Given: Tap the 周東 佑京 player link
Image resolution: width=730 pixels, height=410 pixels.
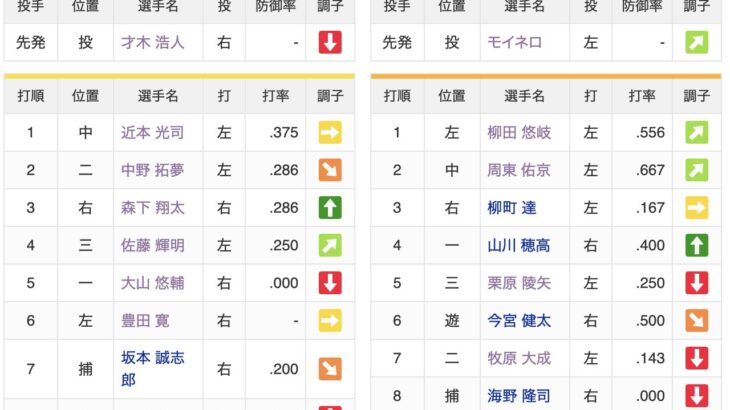Looking at the screenshot, I should pyautogui.click(x=520, y=170).
